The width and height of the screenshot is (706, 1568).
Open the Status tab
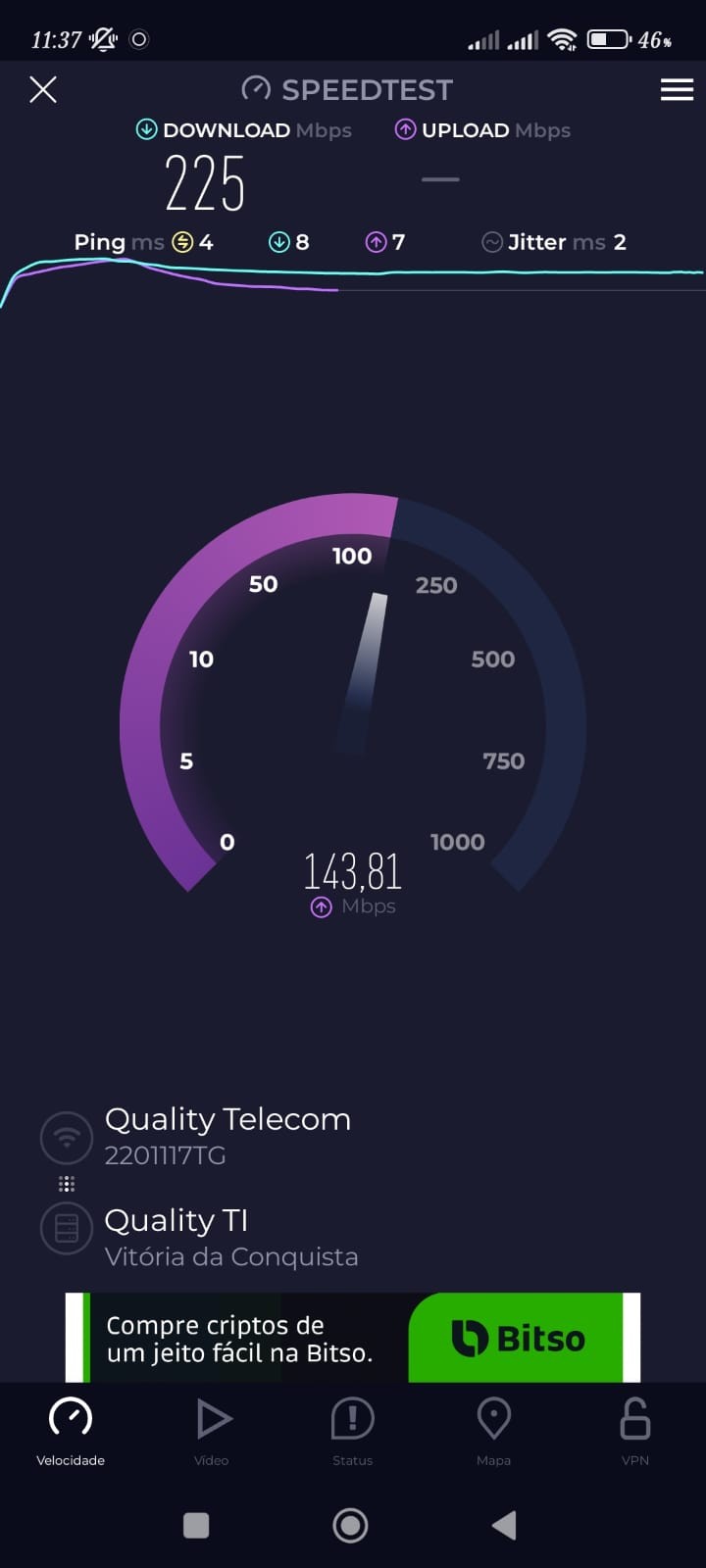(352, 1431)
